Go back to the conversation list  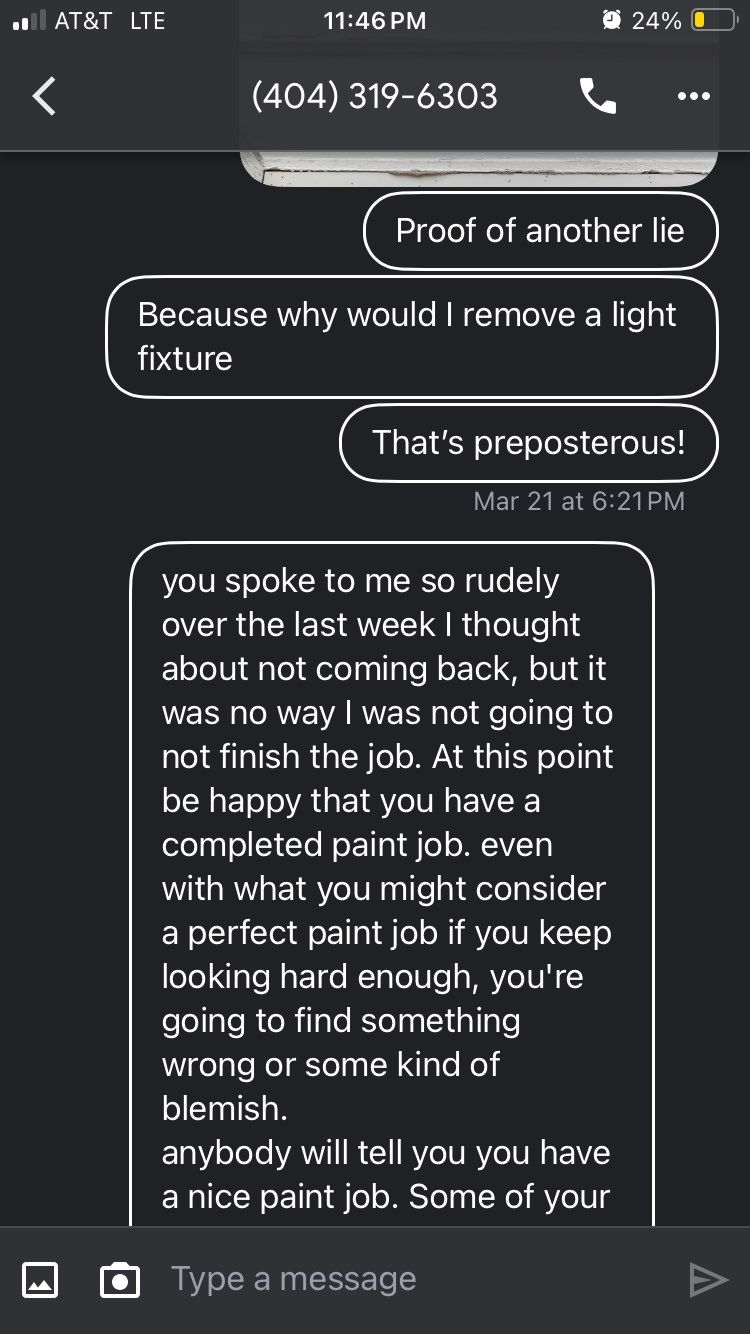click(44, 97)
